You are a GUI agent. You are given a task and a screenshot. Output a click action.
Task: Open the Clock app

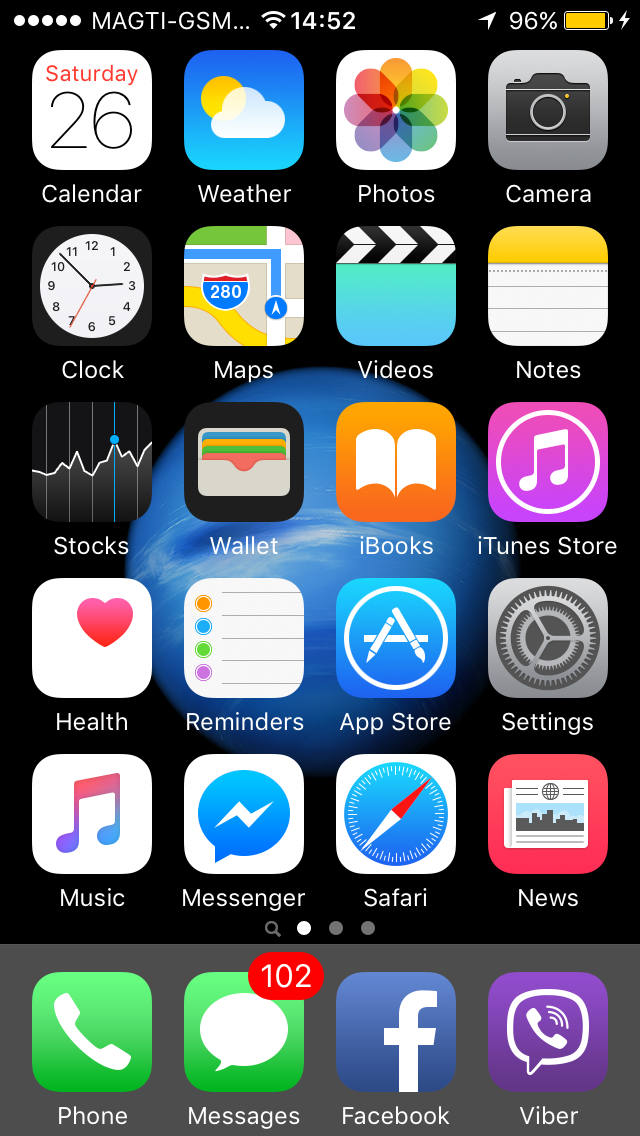click(92, 286)
